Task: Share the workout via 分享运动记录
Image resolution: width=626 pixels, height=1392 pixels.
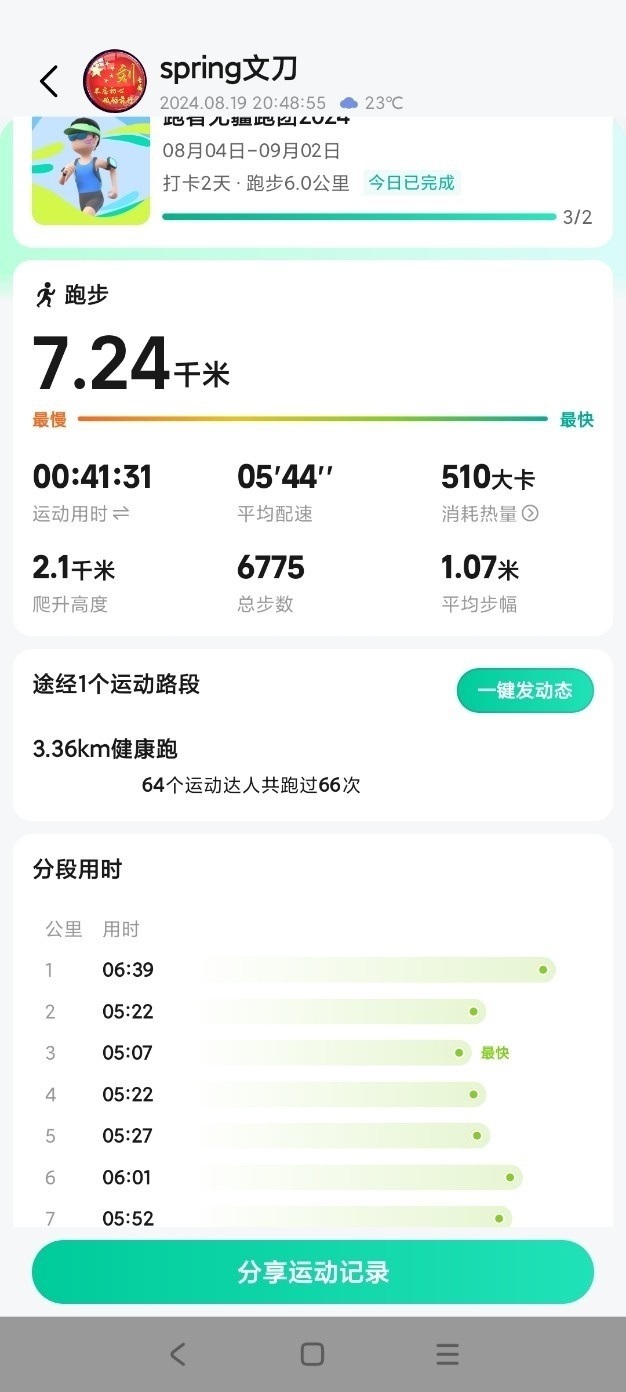Action: pyautogui.click(x=313, y=1272)
